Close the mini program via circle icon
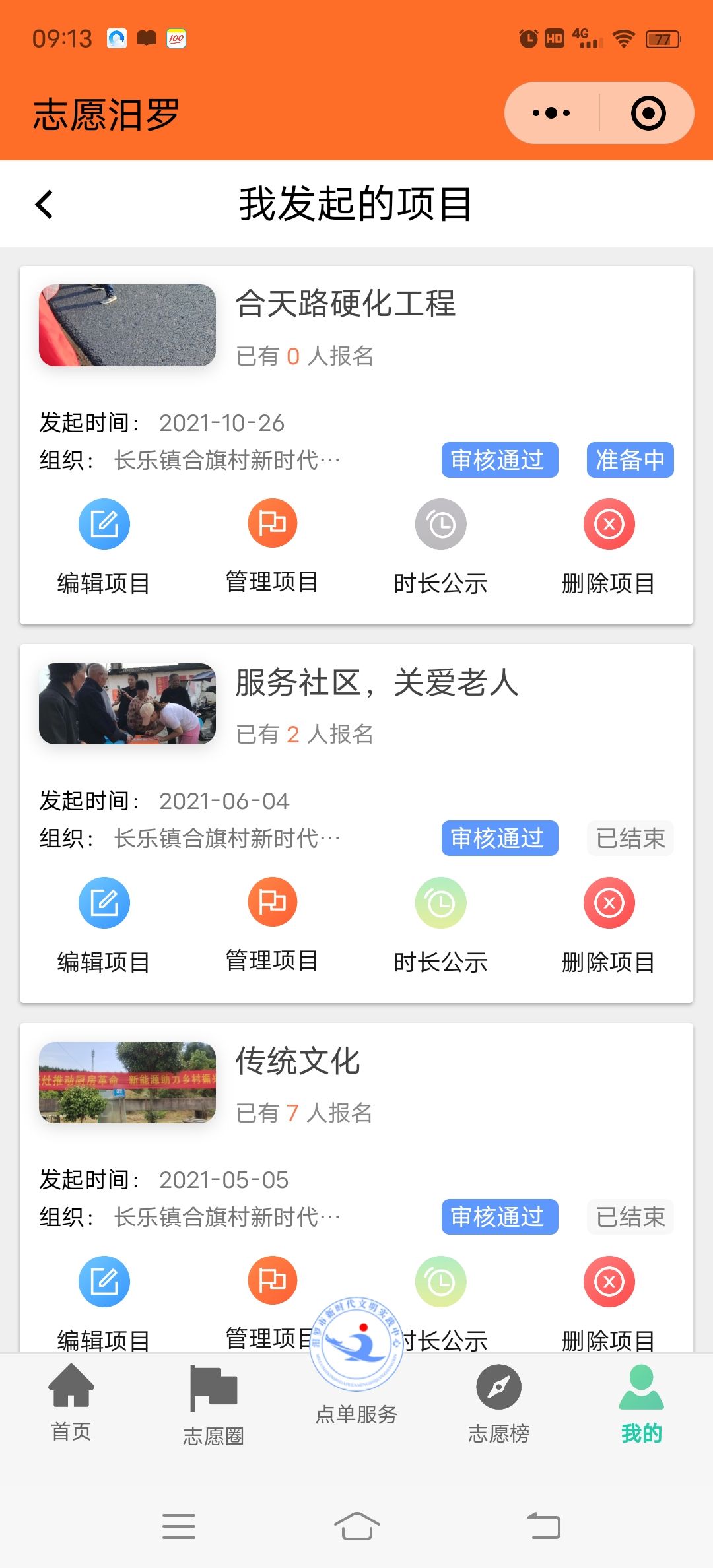The image size is (713, 1568). pos(648,113)
